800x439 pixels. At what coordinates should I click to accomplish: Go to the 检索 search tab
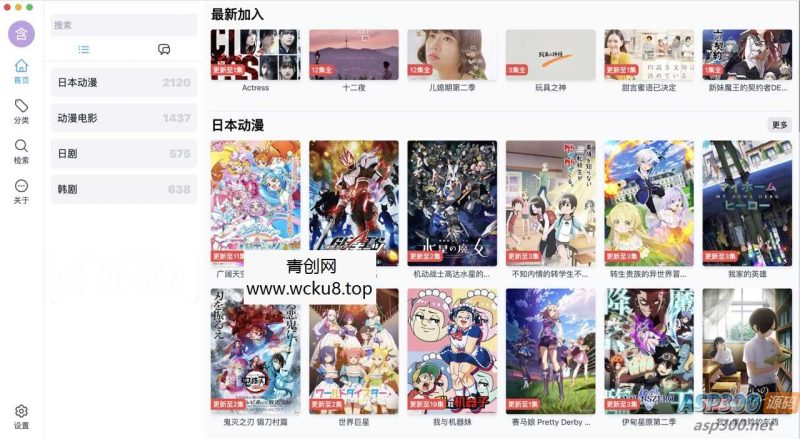pos(21,151)
